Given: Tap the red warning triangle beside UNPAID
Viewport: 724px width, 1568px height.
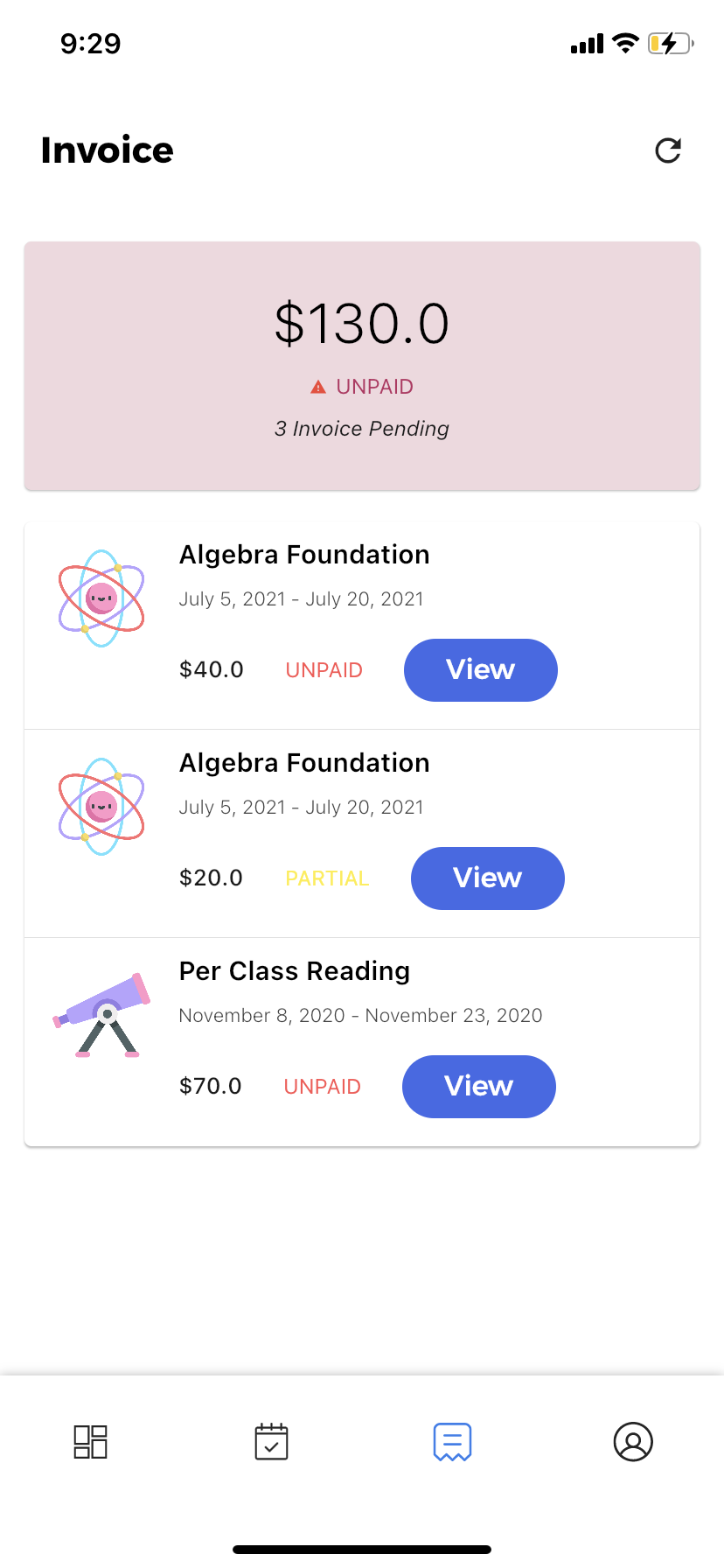Looking at the screenshot, I should pyautogui.click(x=319, y=385).
